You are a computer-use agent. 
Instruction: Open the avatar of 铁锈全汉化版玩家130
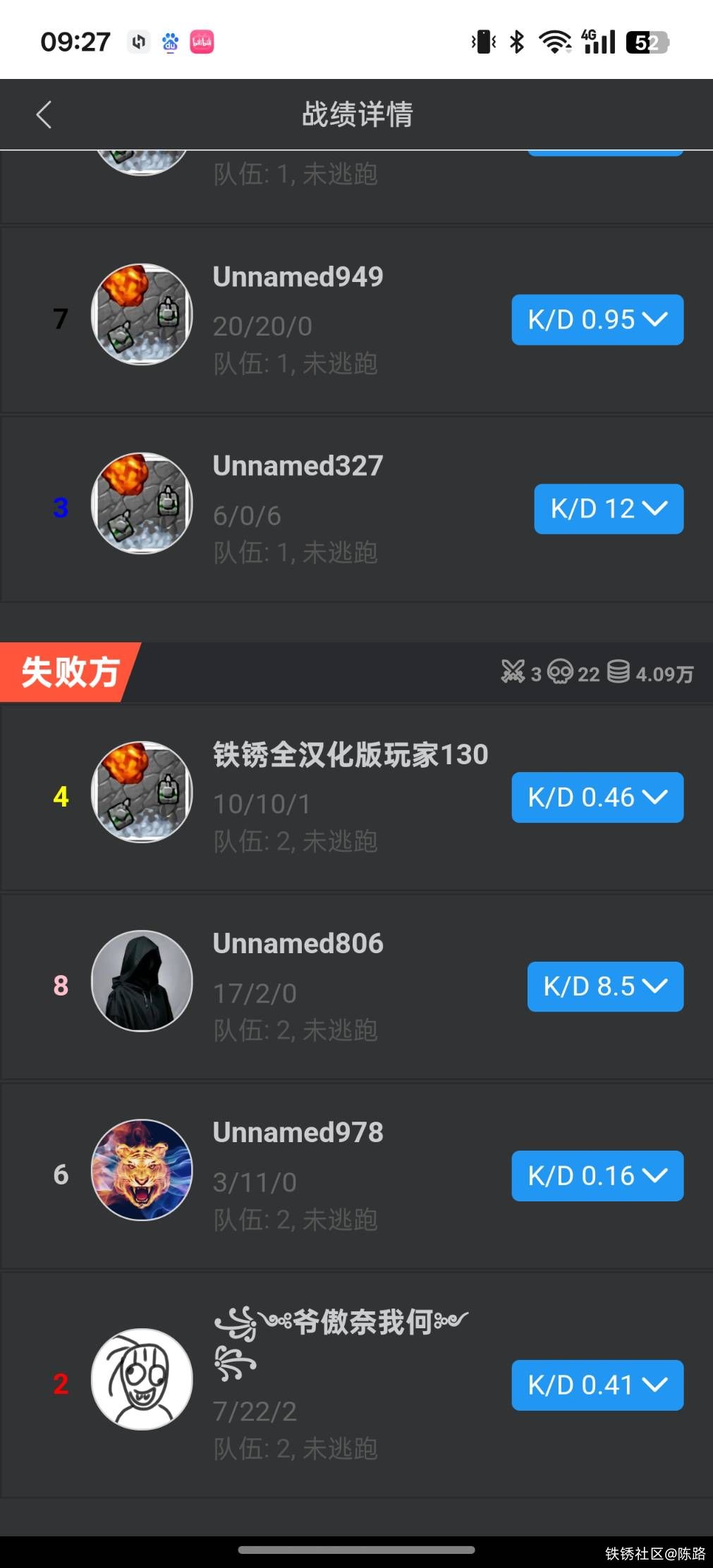[x=142, y=792]
